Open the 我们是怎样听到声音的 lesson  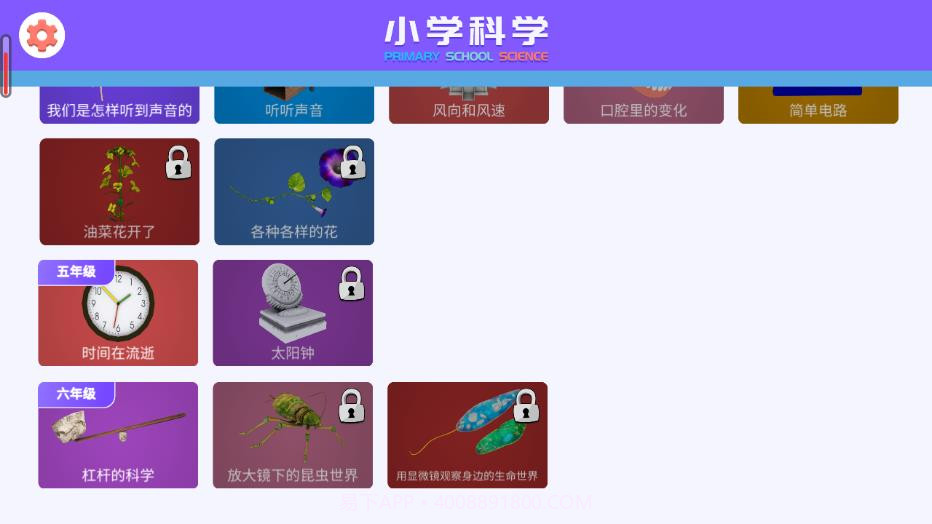coord(119,105)
